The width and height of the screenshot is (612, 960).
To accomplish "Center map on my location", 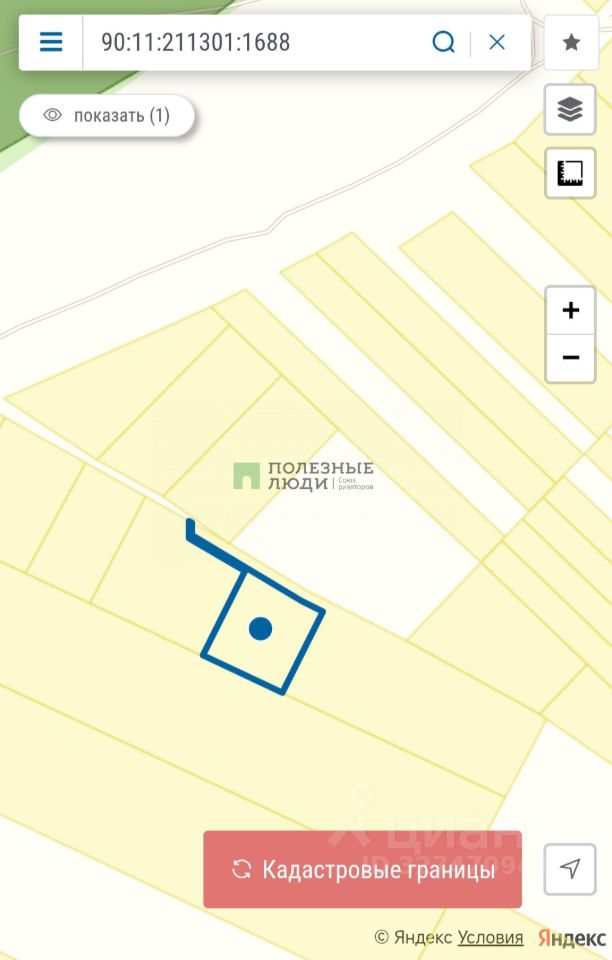I will [x=570, y=869].
